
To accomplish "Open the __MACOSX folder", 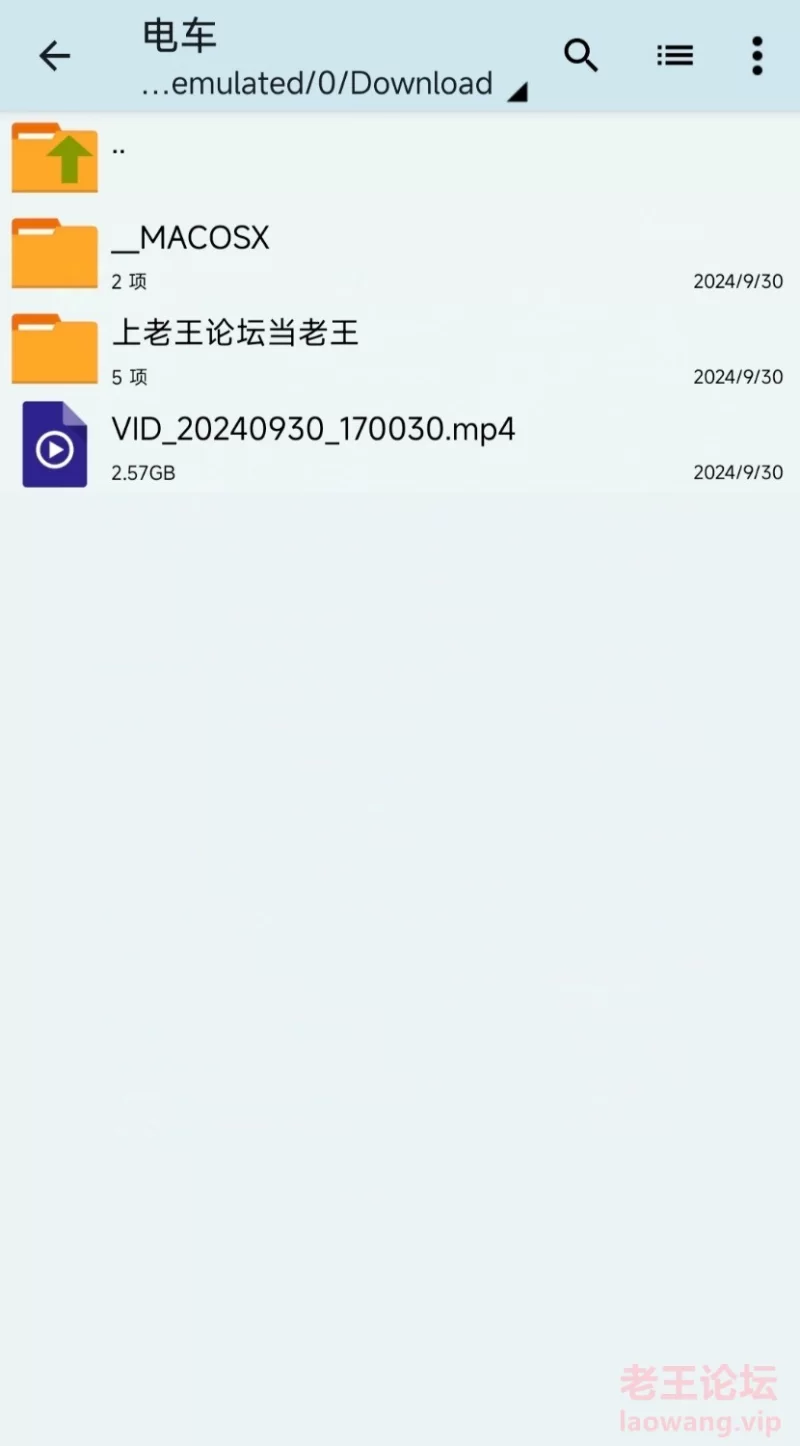I will (400, 253).
